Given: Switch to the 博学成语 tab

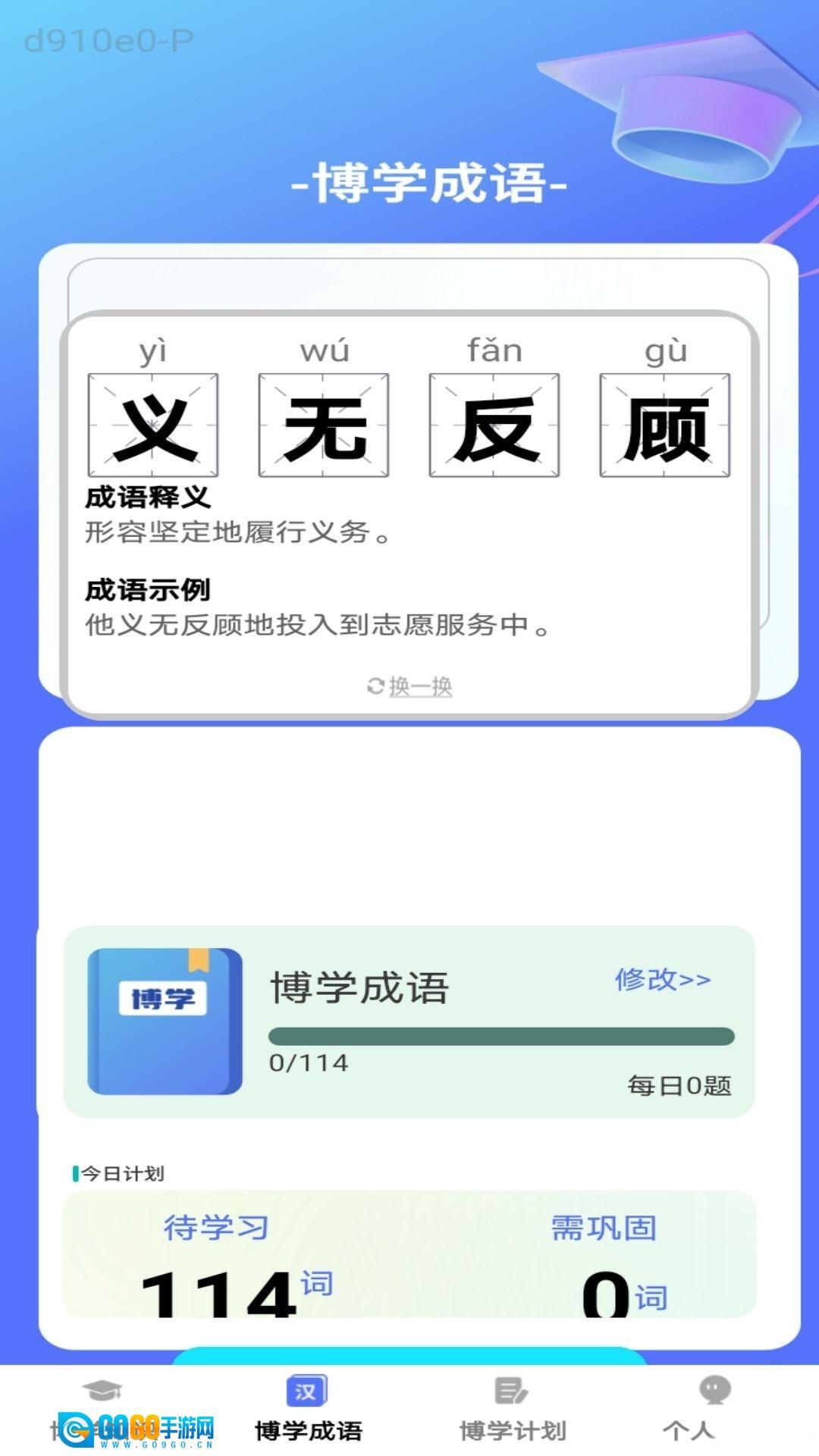Looking at the screenshot, I should click(x=308, y=1409).
